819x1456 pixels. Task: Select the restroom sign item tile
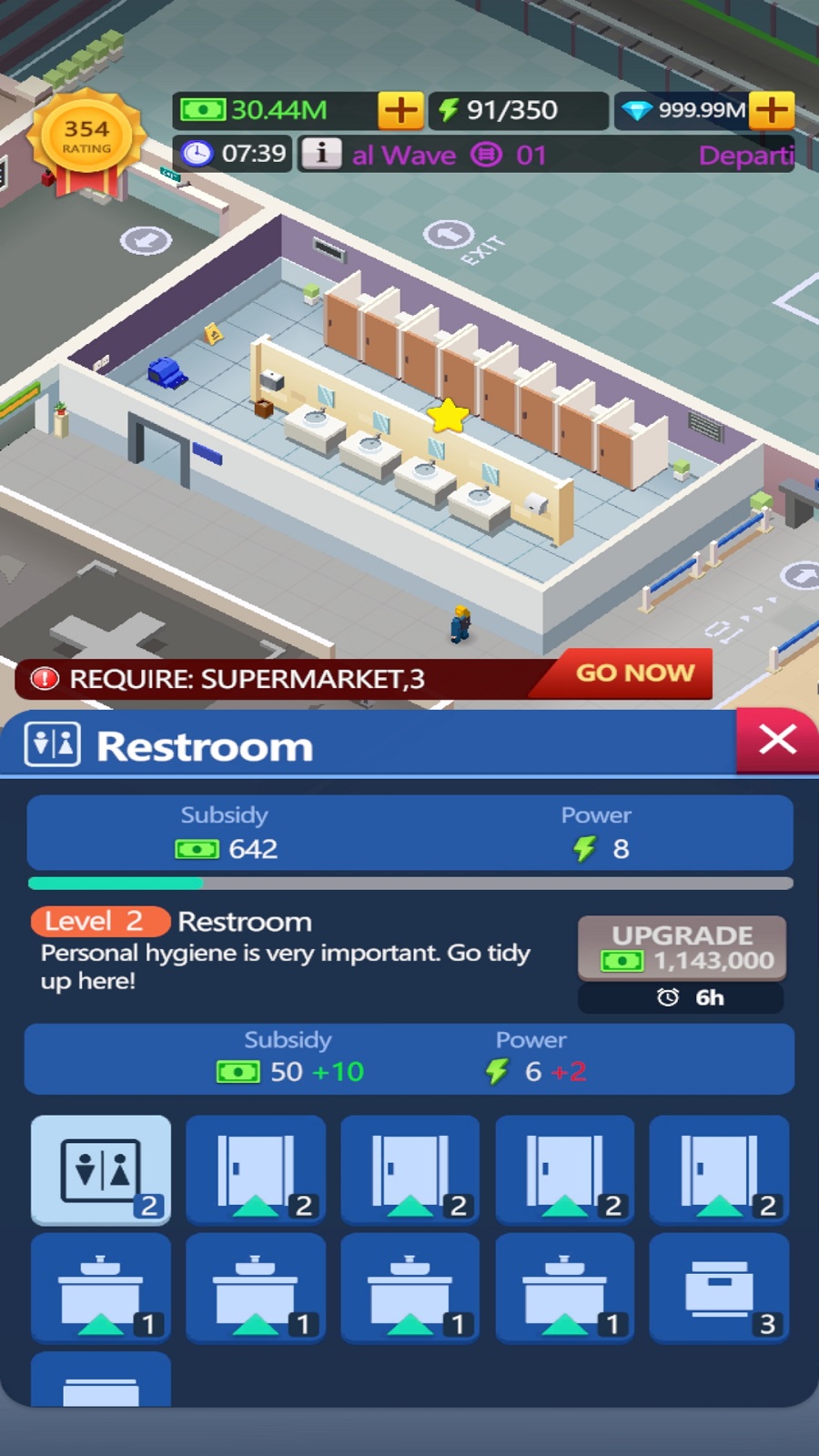click(x=101, y=1170)
